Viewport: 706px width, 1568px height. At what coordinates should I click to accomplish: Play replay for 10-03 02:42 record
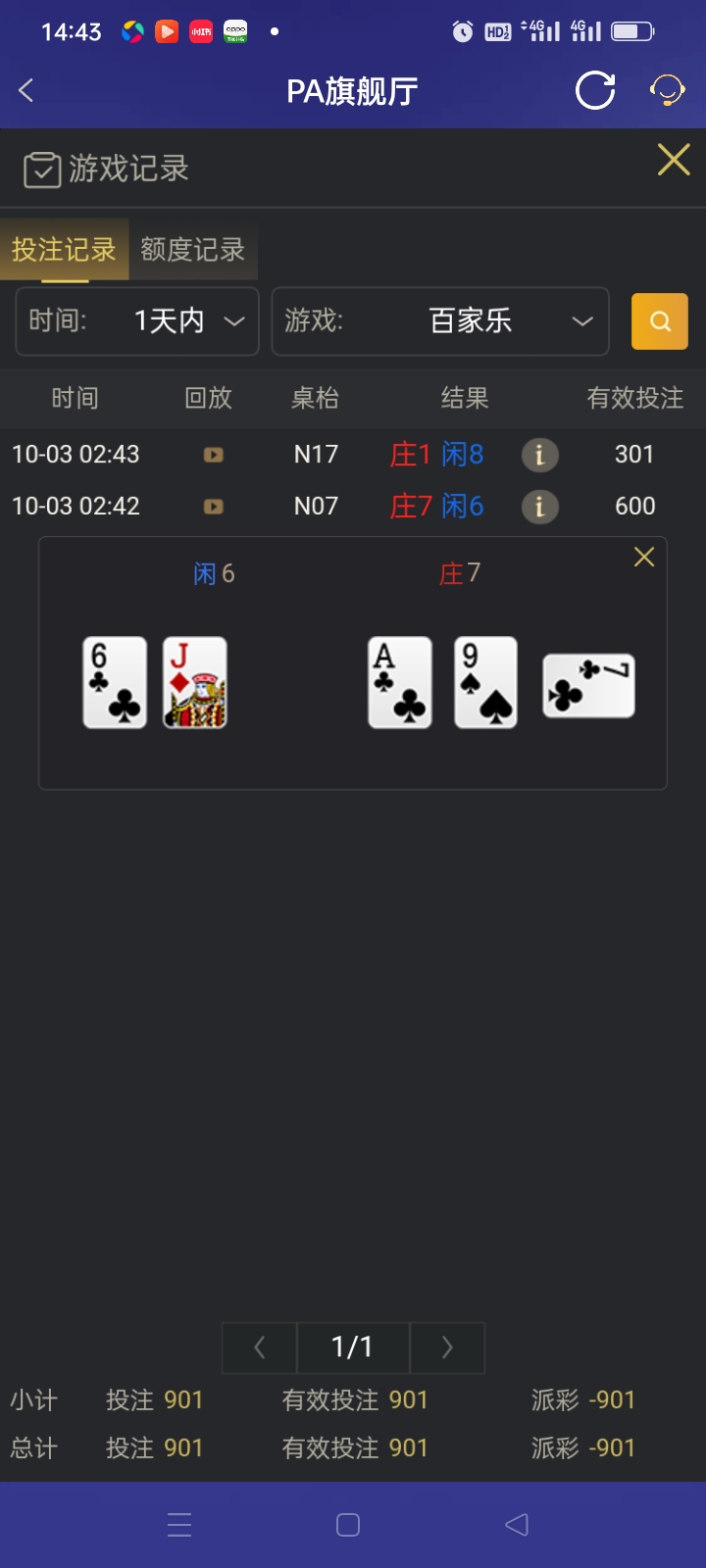pyautogui.click(x=213, y=507)
